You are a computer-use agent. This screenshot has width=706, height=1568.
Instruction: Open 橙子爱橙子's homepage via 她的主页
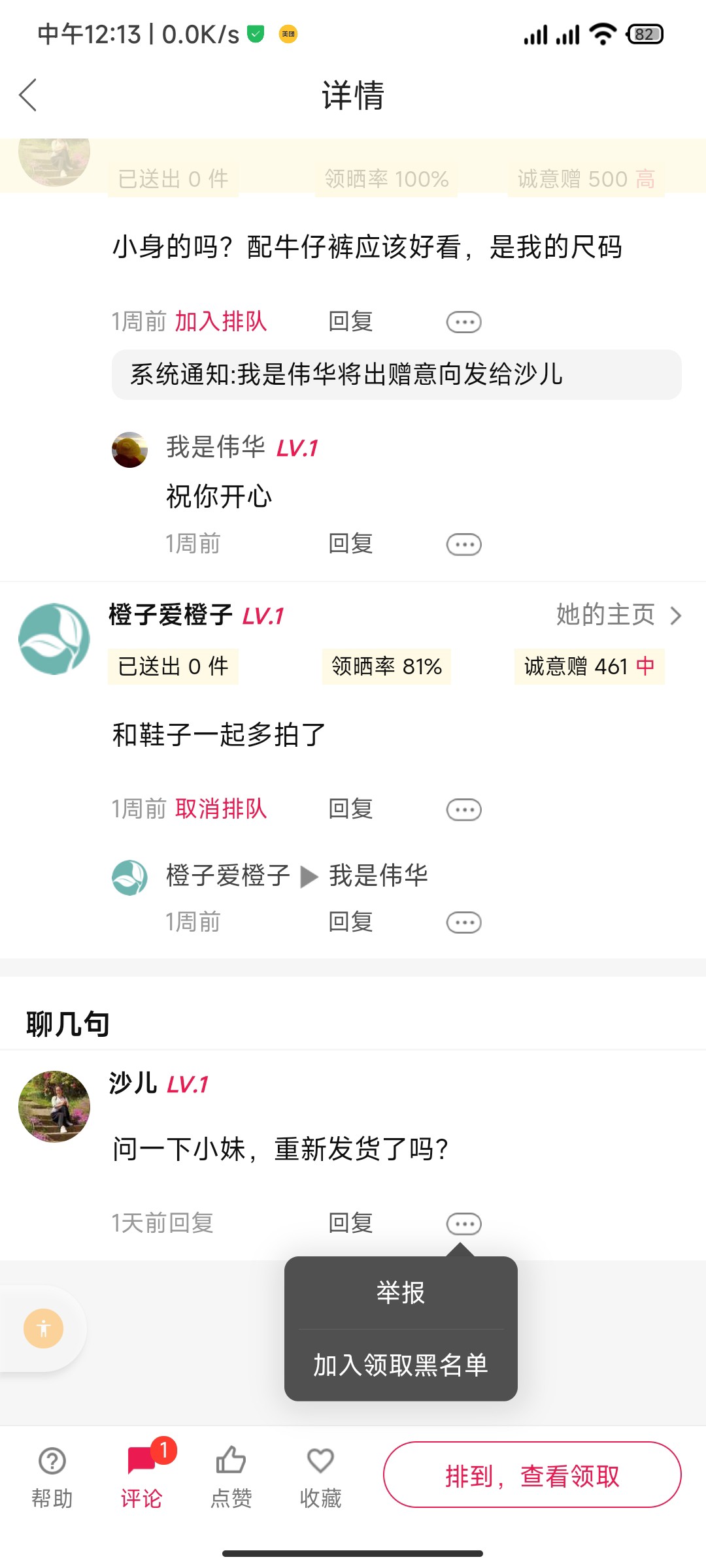pos(618,615)
